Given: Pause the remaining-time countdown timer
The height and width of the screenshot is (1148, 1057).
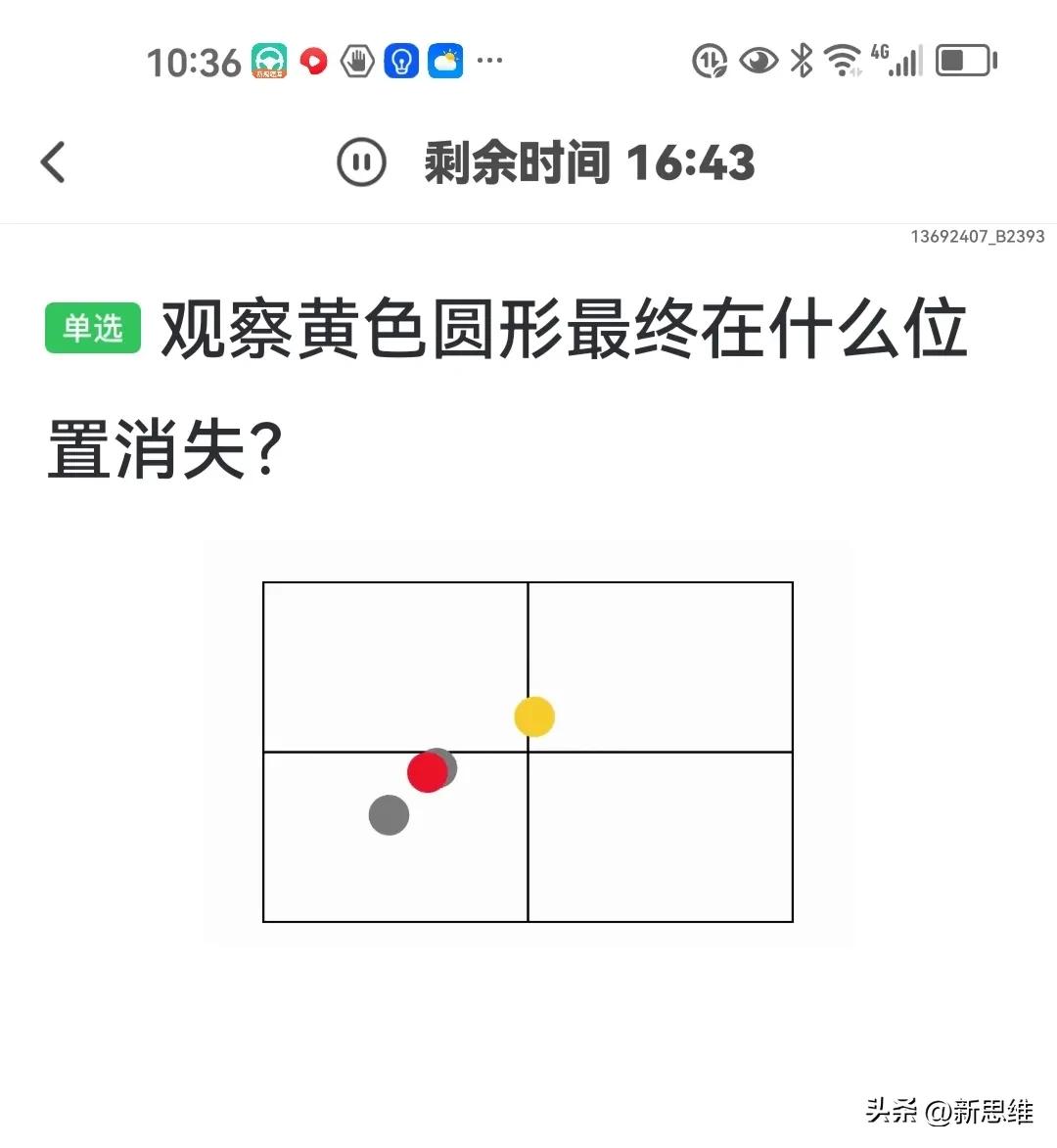Looking at the screenshot, I should pyautogui.click(x=361, y=162).
